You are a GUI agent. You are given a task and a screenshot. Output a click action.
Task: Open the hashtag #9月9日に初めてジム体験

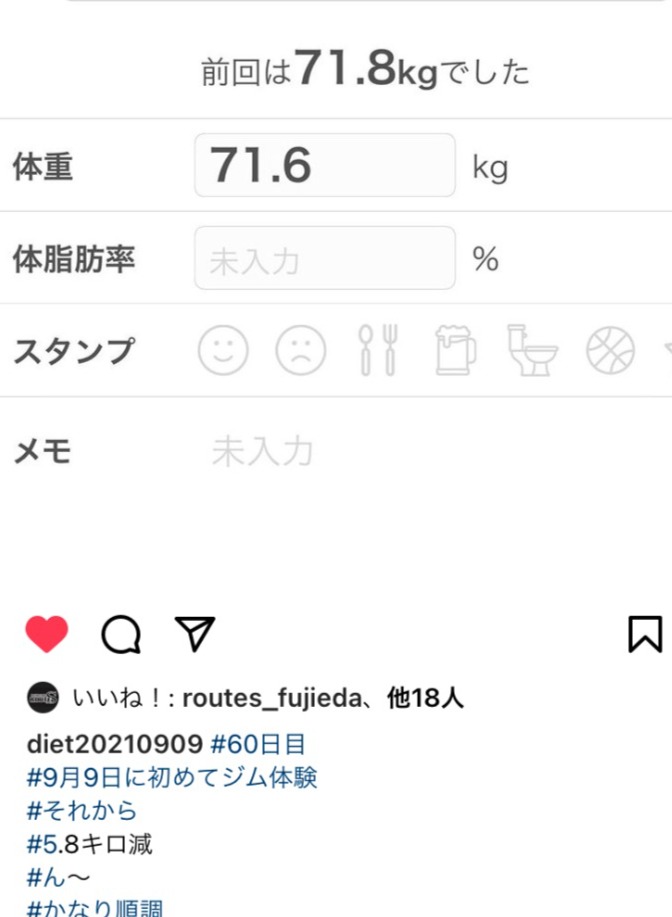[x=172, y=777]
